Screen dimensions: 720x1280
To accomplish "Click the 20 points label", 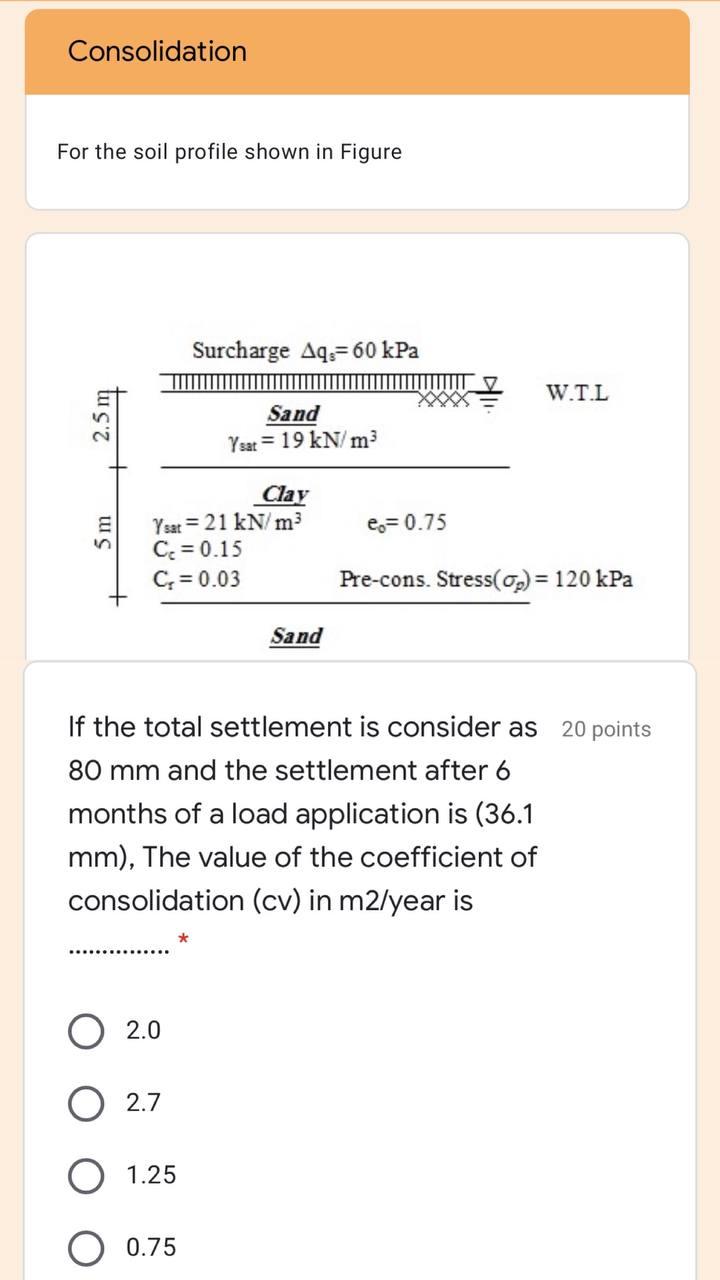I will 603,730.
